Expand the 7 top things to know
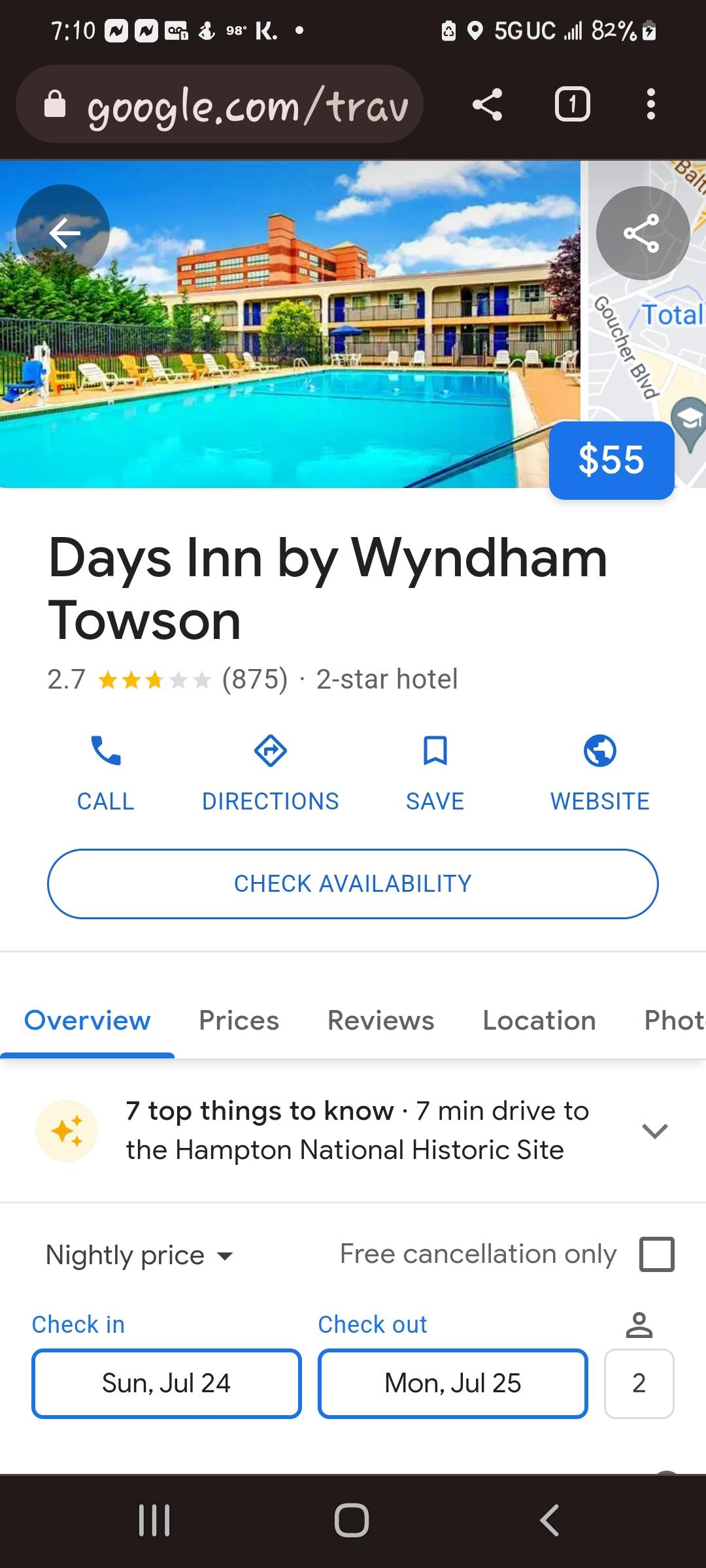Image resolution: width=706 pixels, height=1568 pixels. (x=654, y=1130)
